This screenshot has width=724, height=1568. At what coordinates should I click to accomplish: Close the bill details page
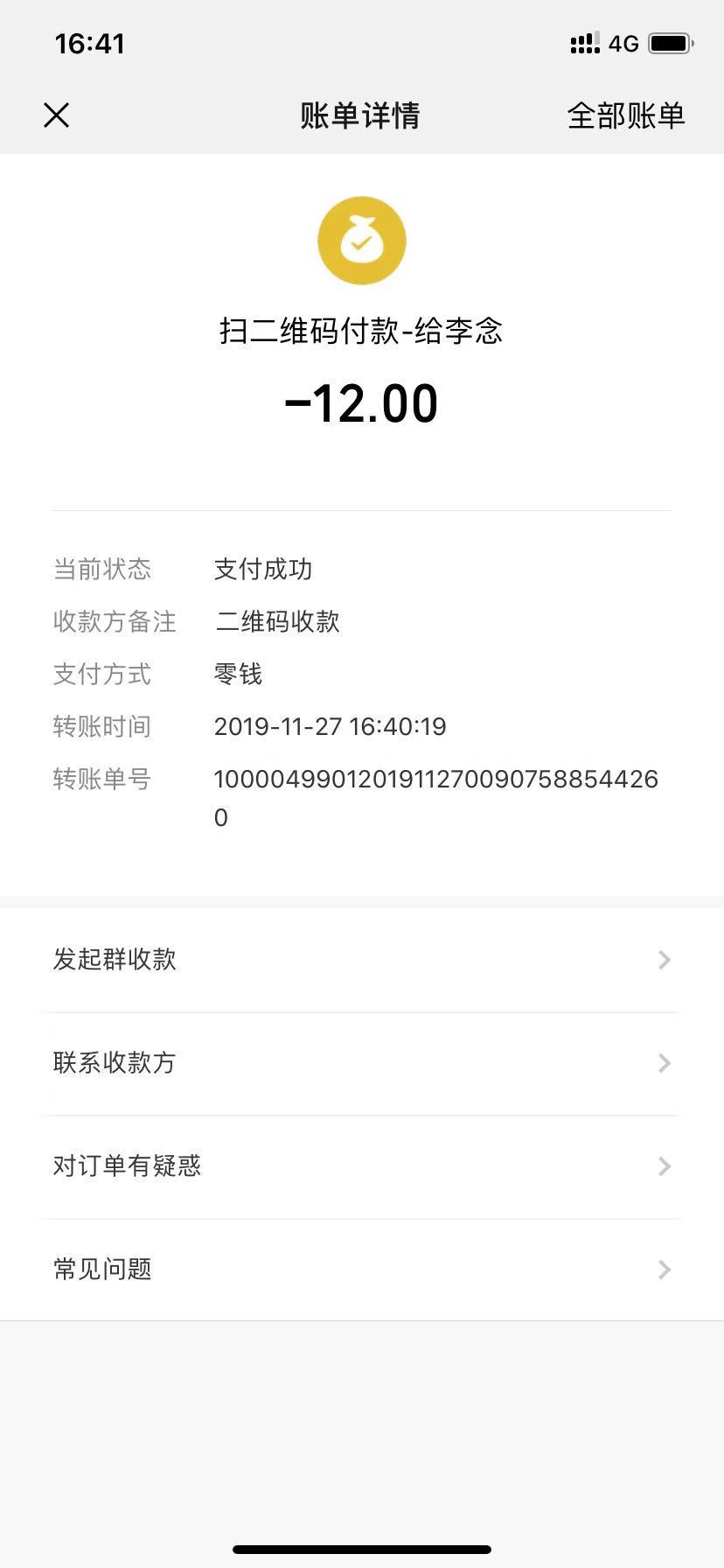[x=56, y=115]
